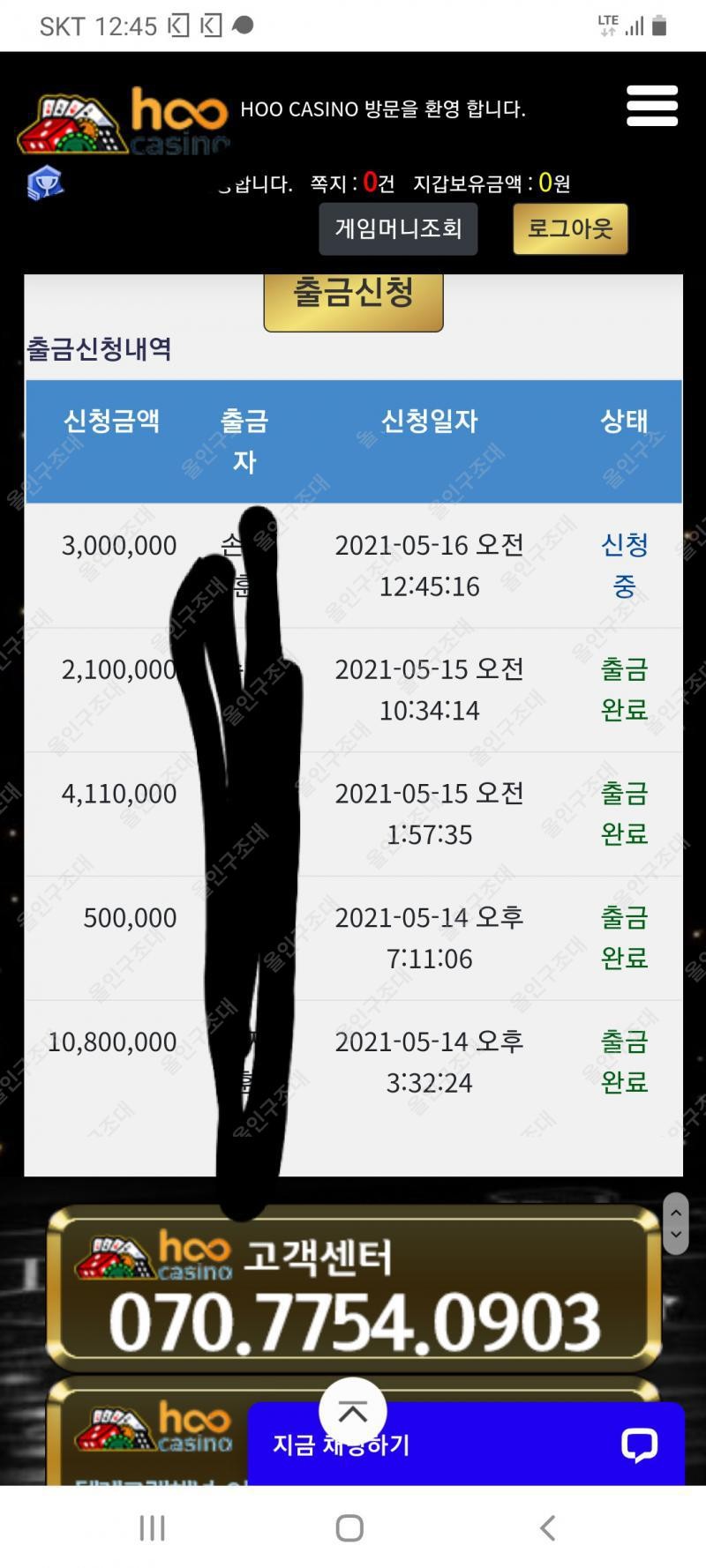Open the 지금 채팅하기 chat bar
Screen dimensions: 706x1568
(466, 1445)
